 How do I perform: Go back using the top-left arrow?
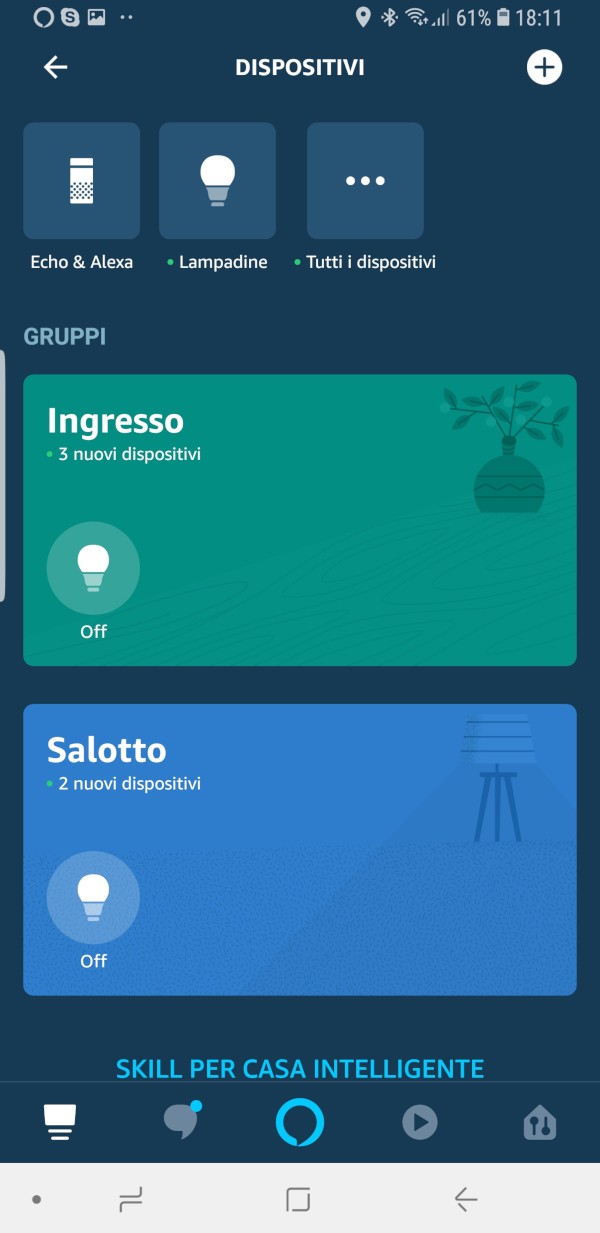pyautogui.click(x=55, y=67)
